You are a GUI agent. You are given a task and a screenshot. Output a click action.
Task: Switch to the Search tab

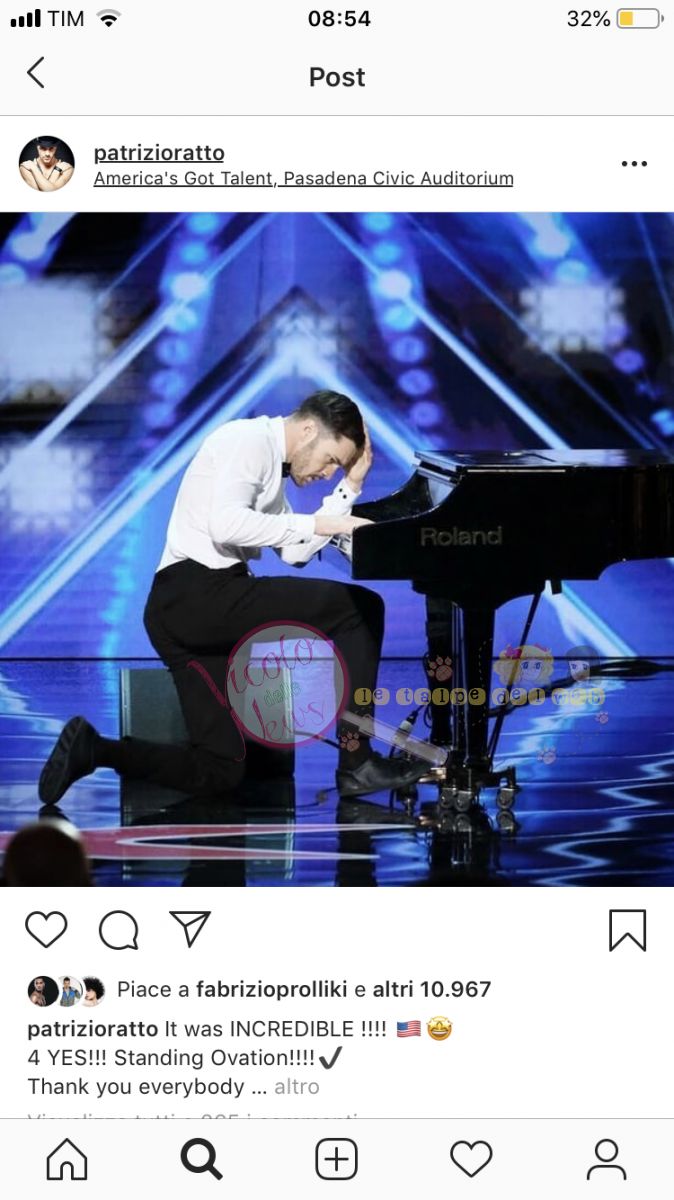point(201,1160)
